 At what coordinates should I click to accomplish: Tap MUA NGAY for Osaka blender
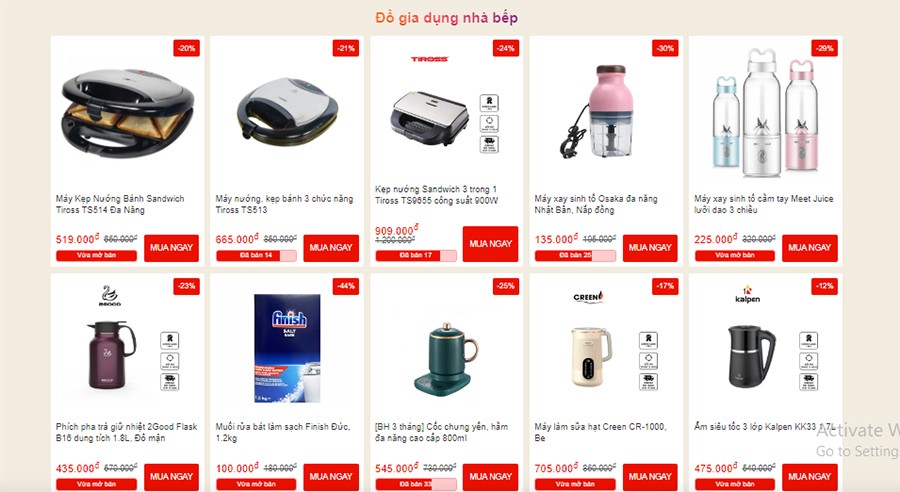point(650,247)
